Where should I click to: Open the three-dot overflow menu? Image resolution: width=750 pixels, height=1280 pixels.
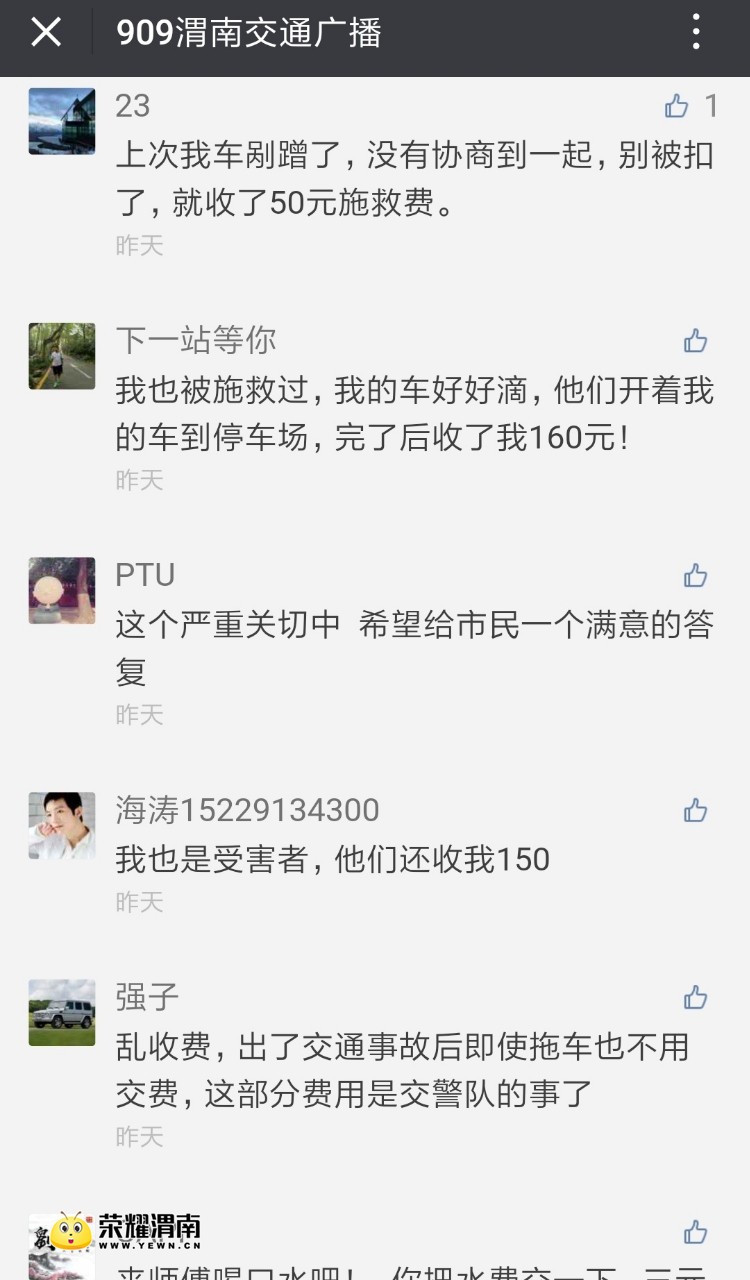pyautogui.click(x=696, y=33)
